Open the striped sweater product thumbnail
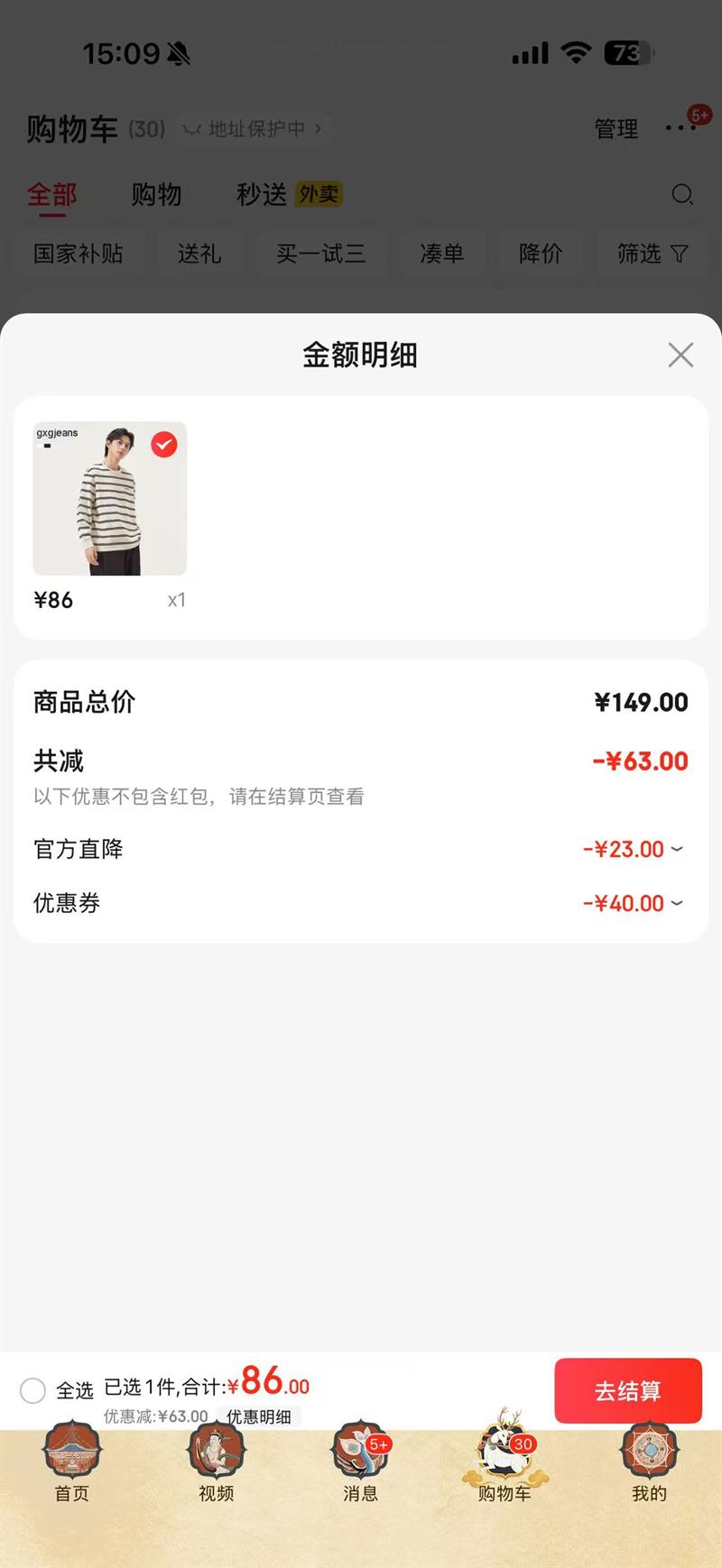Screen dimensions: 722x1568 click(x=110, y=498)
